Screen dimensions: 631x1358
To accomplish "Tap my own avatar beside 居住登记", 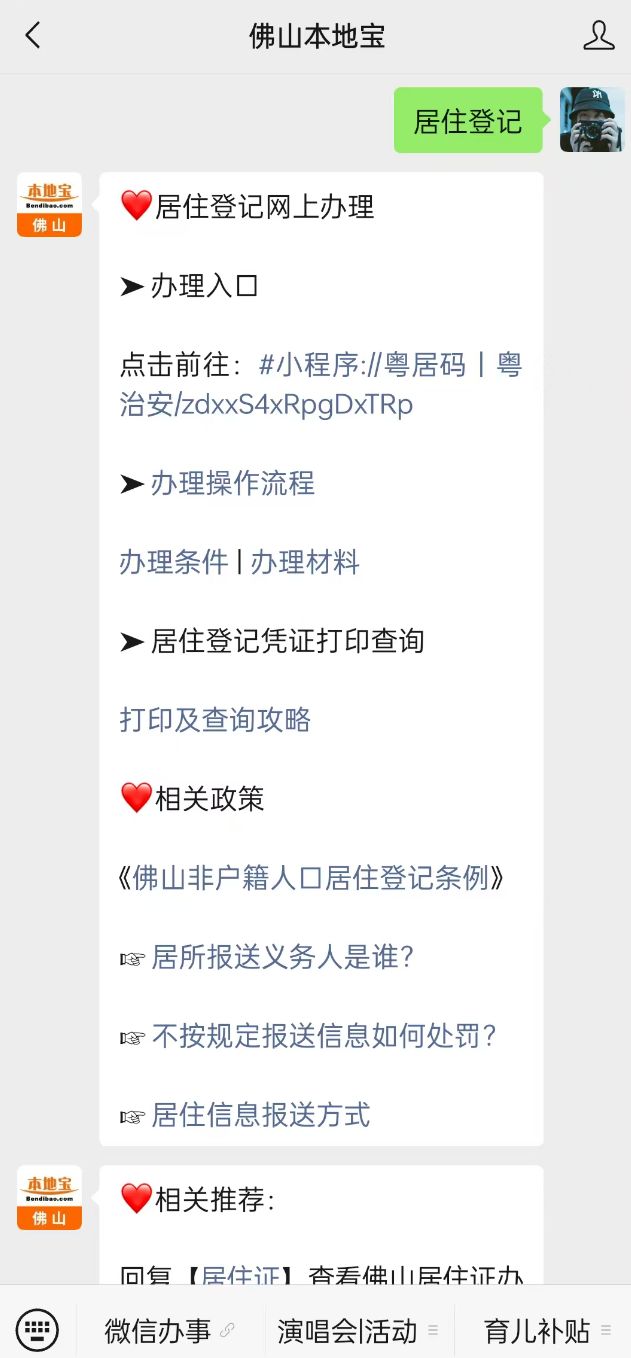I will coord(592,120).
